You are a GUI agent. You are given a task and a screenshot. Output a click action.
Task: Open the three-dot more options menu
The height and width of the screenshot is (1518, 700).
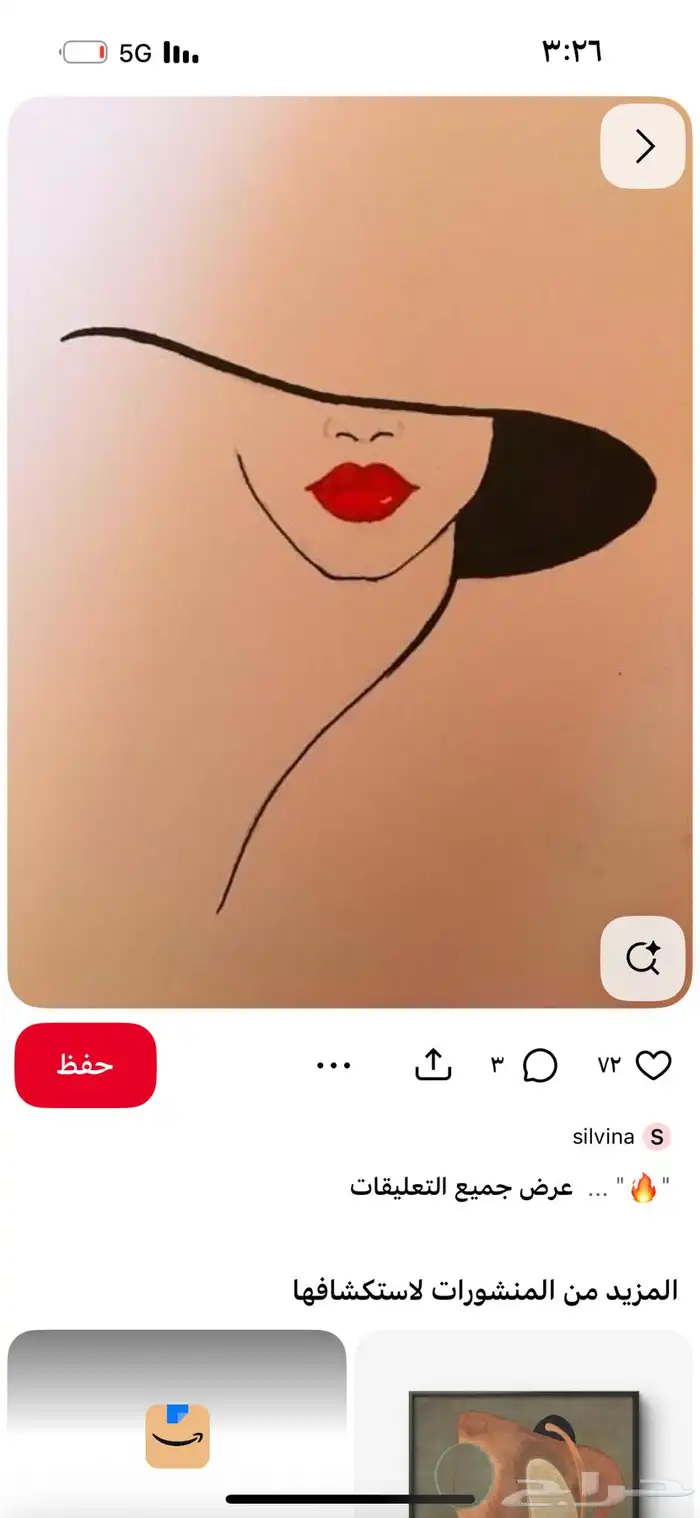(x=334, y=1066)
